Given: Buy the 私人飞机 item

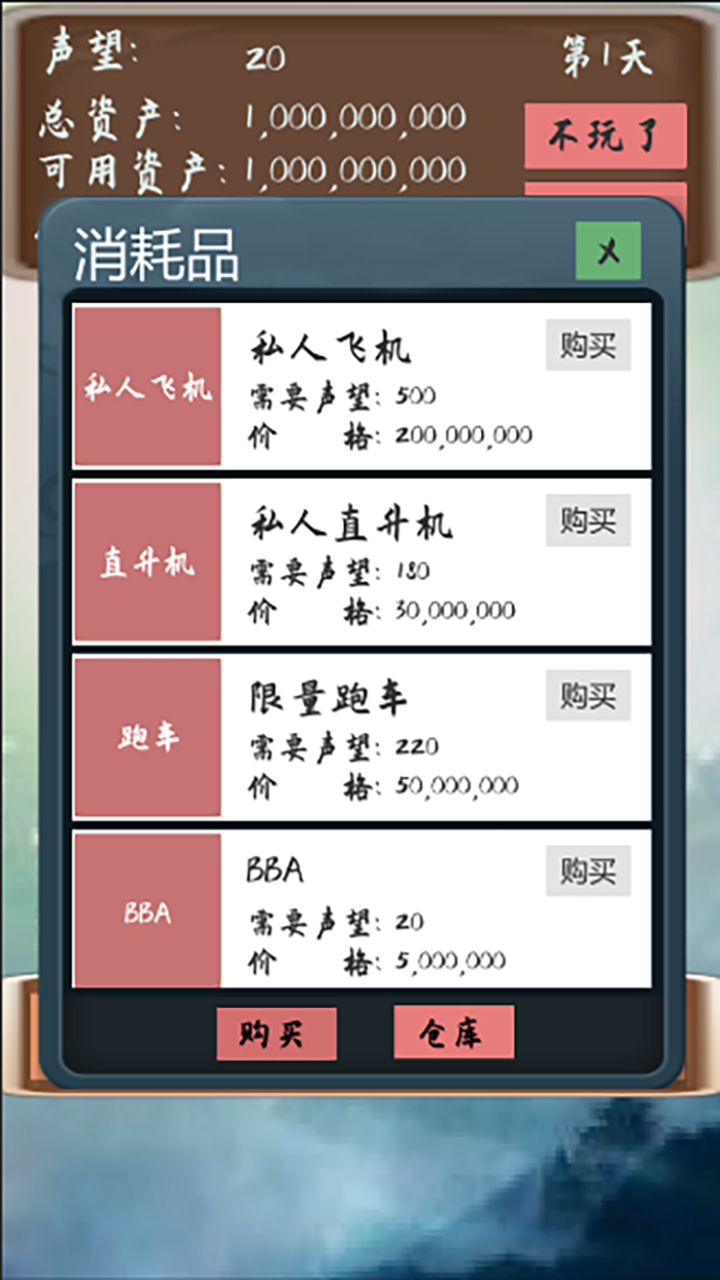Looking at the screenshot, I should pyautogui.click(x=588, y=346).
